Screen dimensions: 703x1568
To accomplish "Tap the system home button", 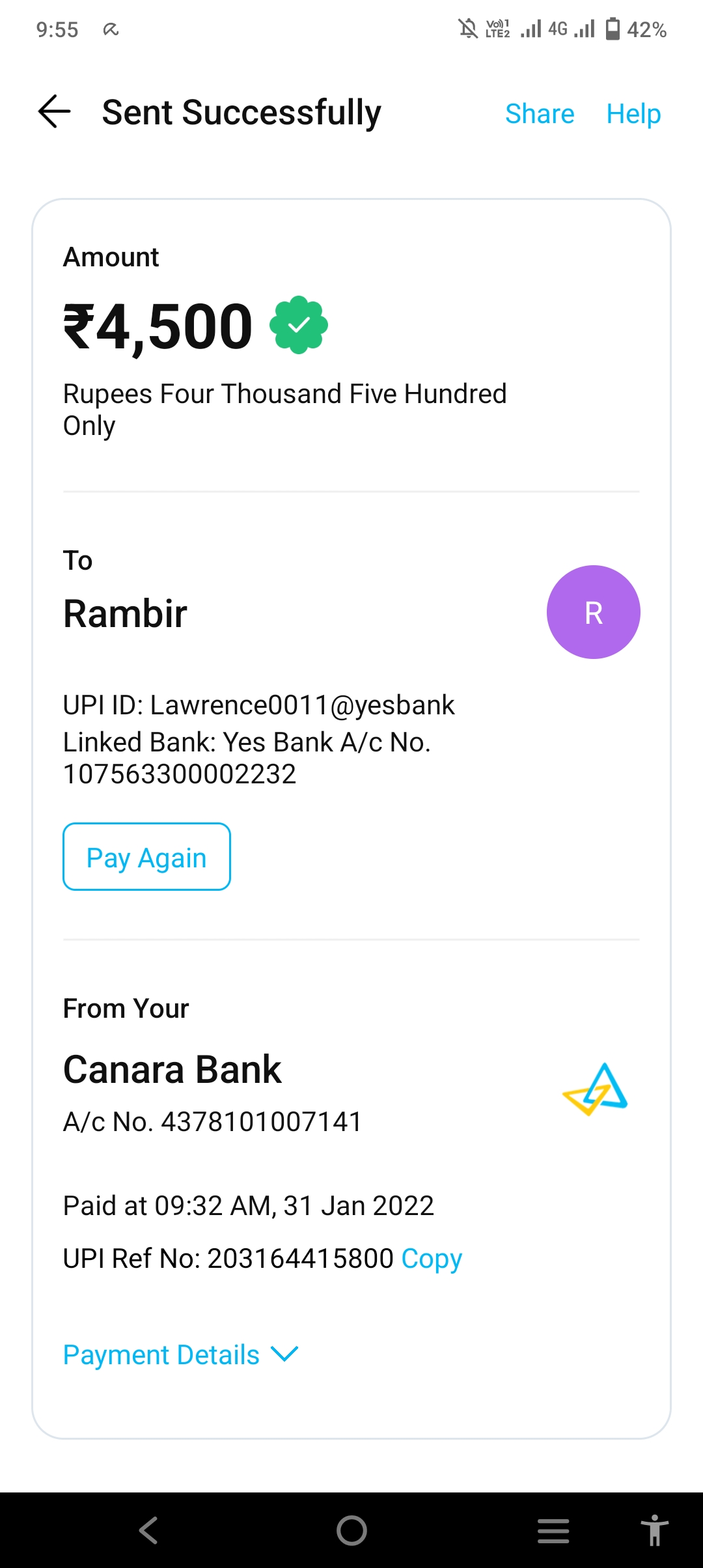I will 351,1530.
